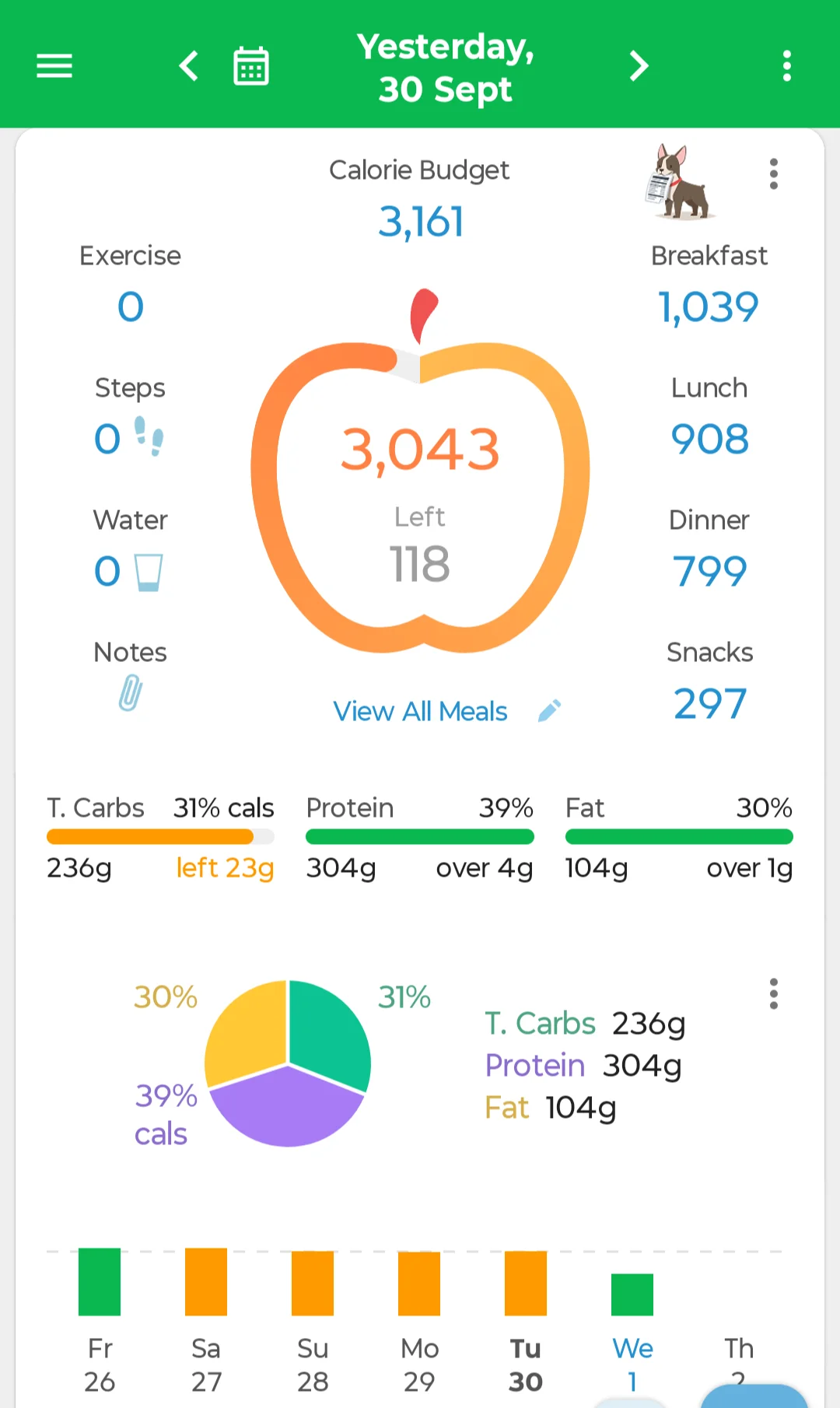
Task: Open the top bar overflow menu
Action: [x=787, y=66]
